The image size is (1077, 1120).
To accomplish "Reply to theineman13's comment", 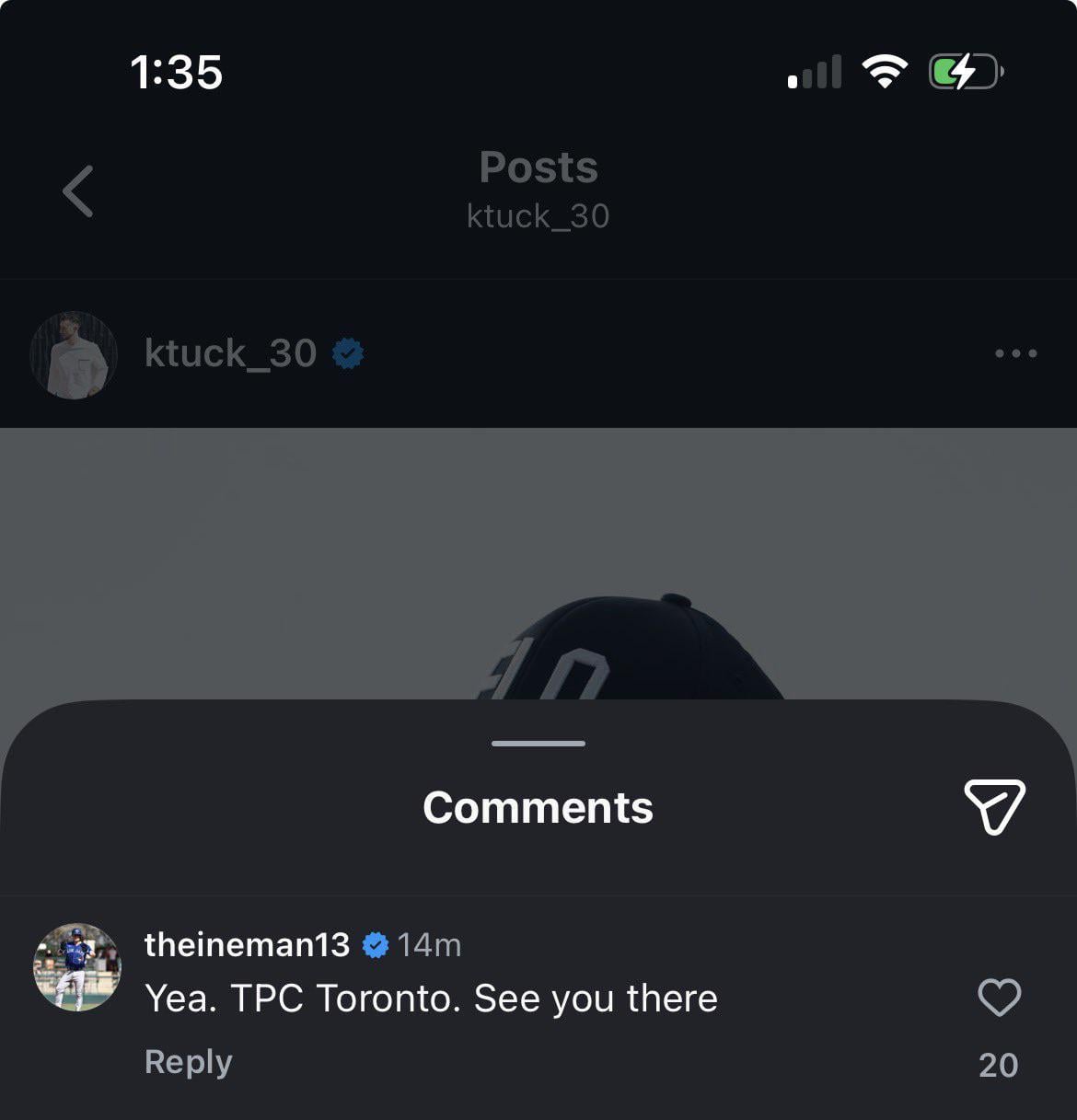I will [x=188, y=1062].
